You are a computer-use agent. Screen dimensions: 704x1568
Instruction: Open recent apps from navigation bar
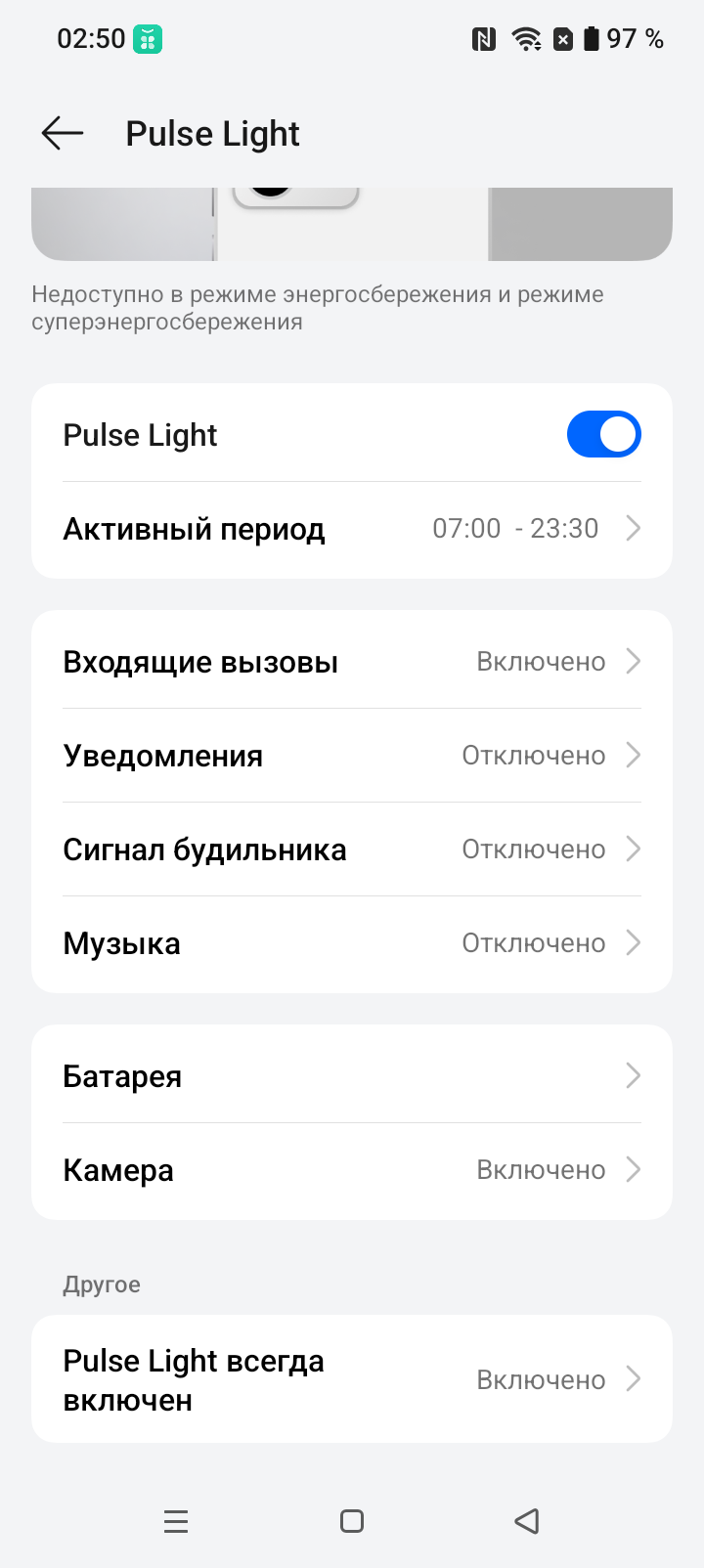[x=176, y=1521]
